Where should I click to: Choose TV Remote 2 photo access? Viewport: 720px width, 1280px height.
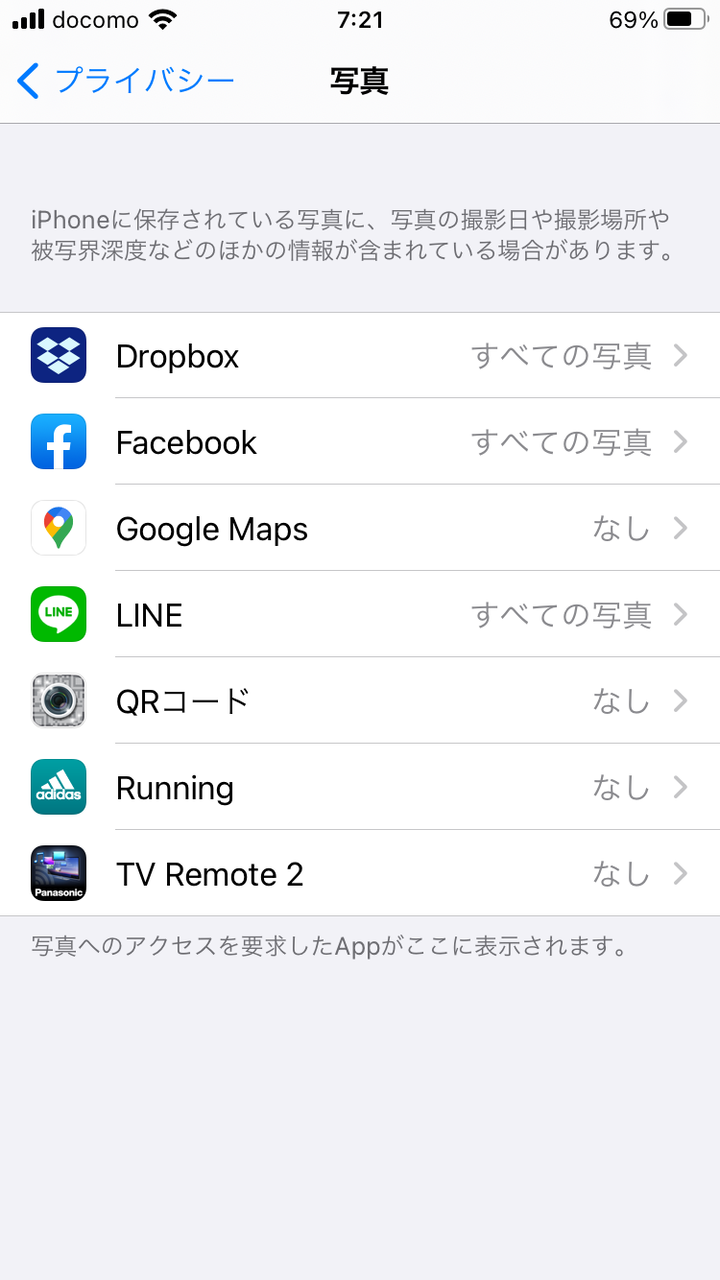click(360, 873)
